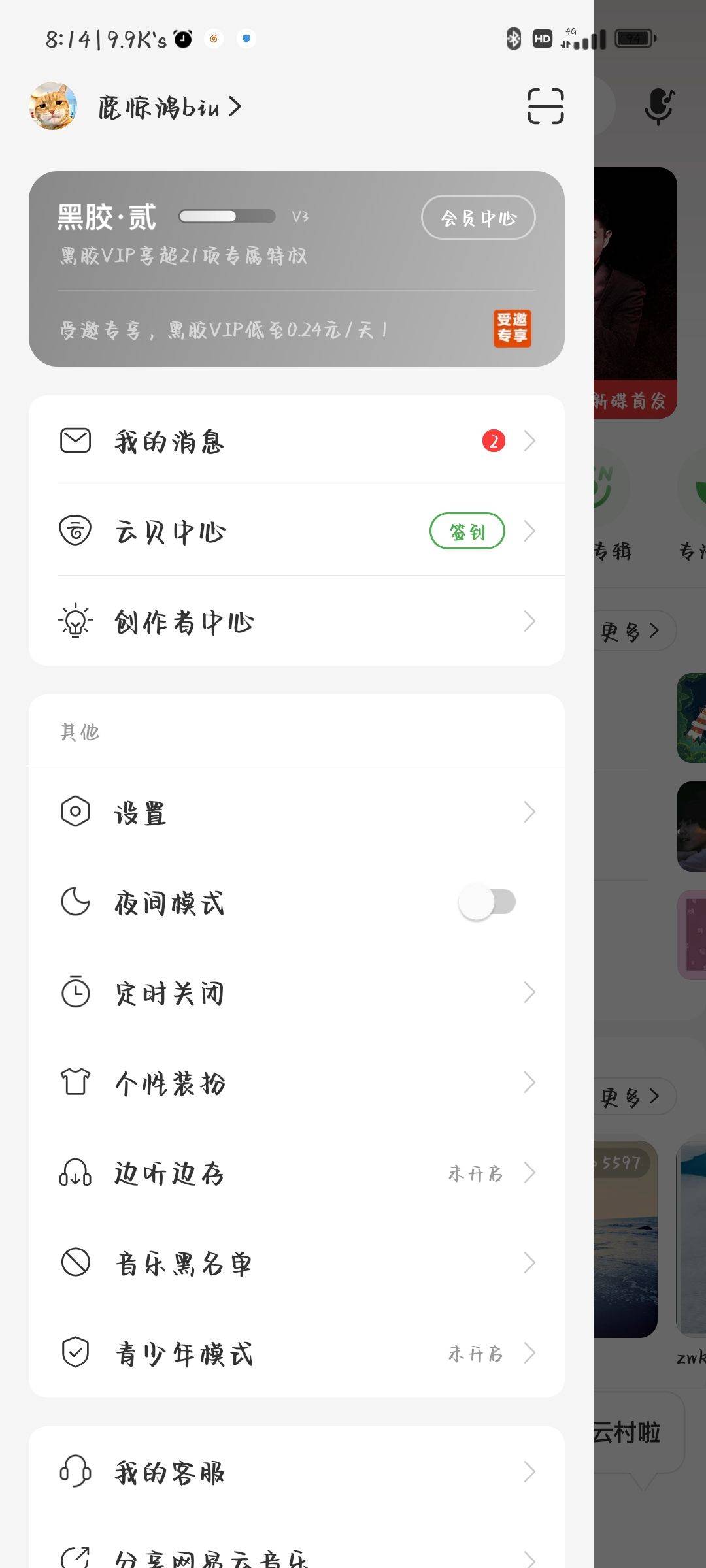Open the 鹿惊鸿biu user profile

169,107
